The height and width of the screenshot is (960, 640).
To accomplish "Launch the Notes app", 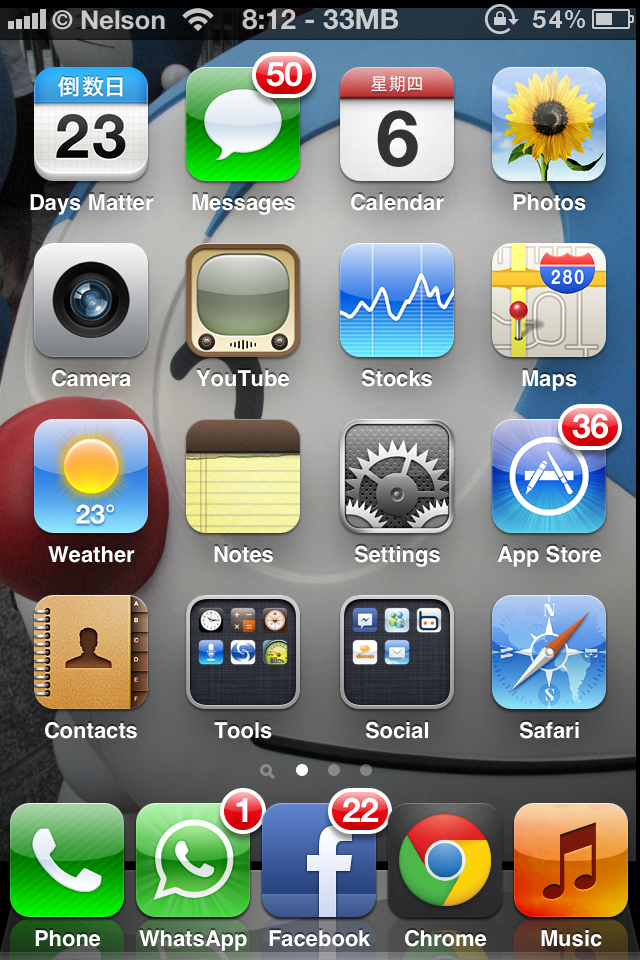I will (243, 477).
